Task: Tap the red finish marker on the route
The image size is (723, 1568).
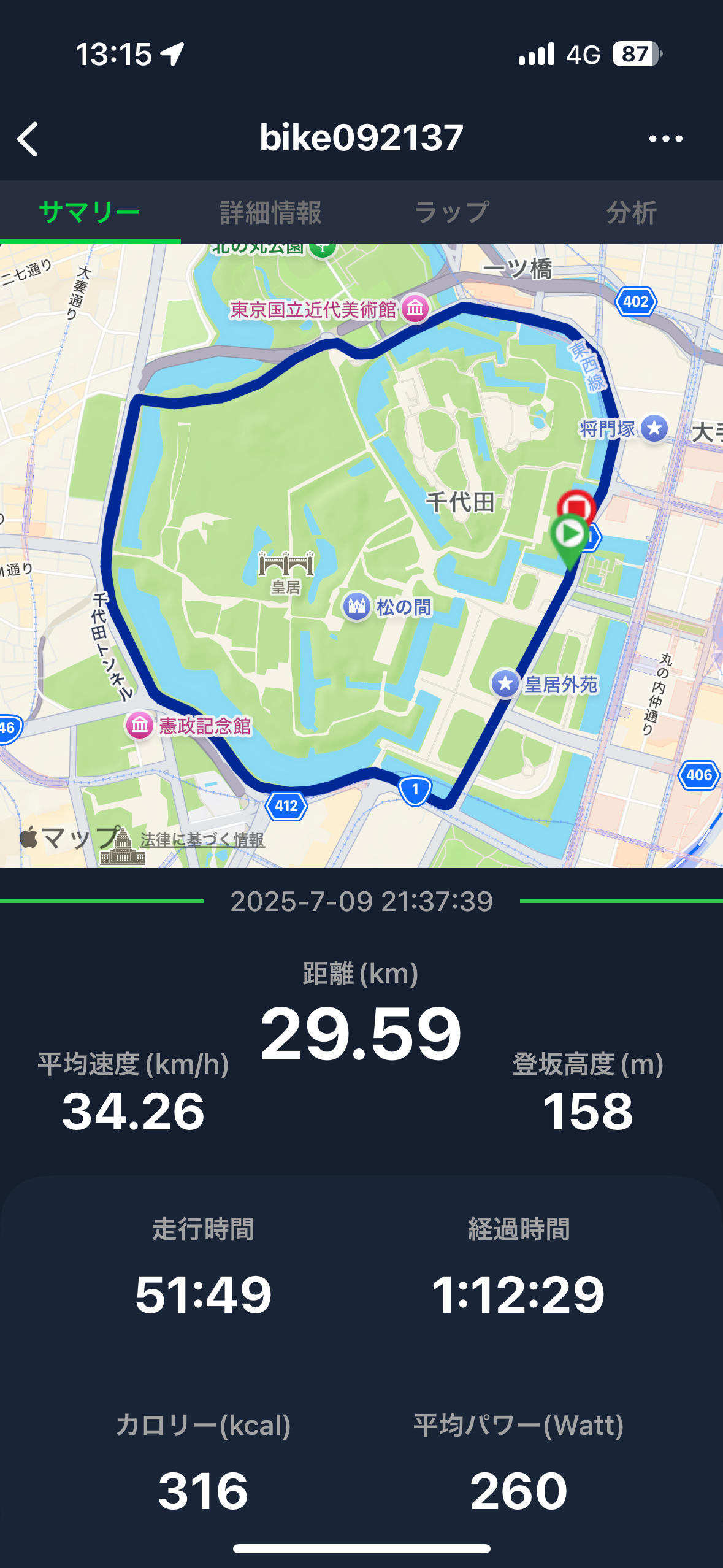Action: pyautogui.click(x=576, y=505)
